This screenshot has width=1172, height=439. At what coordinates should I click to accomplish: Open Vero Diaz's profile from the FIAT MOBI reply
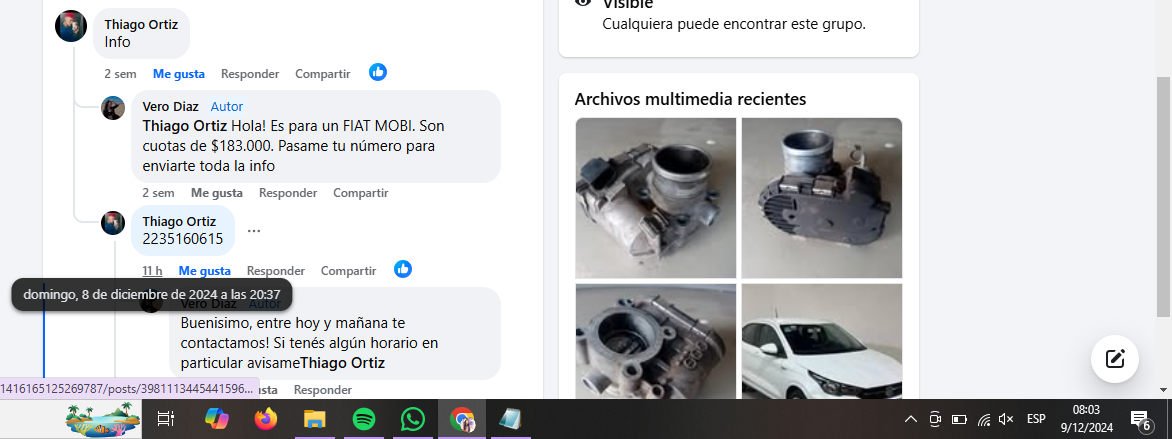[x=170, y=106]
